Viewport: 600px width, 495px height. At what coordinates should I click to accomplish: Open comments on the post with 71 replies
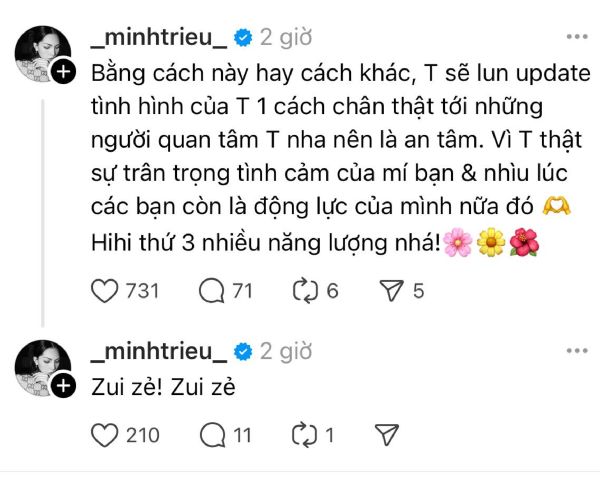(212, 291)
